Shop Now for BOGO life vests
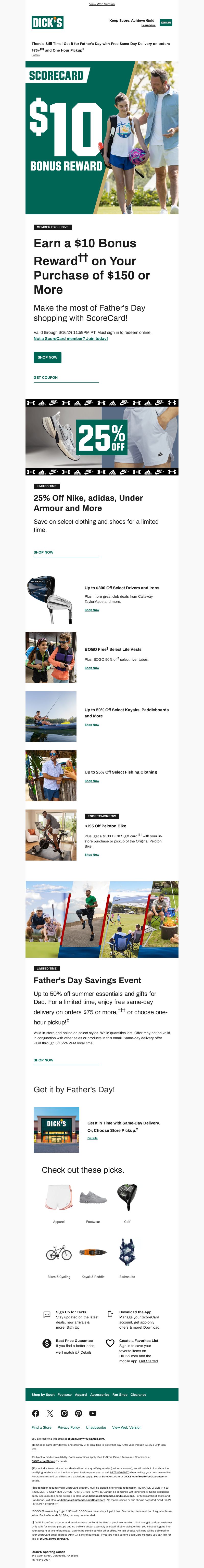The image size is (204, 1568). 92,668
